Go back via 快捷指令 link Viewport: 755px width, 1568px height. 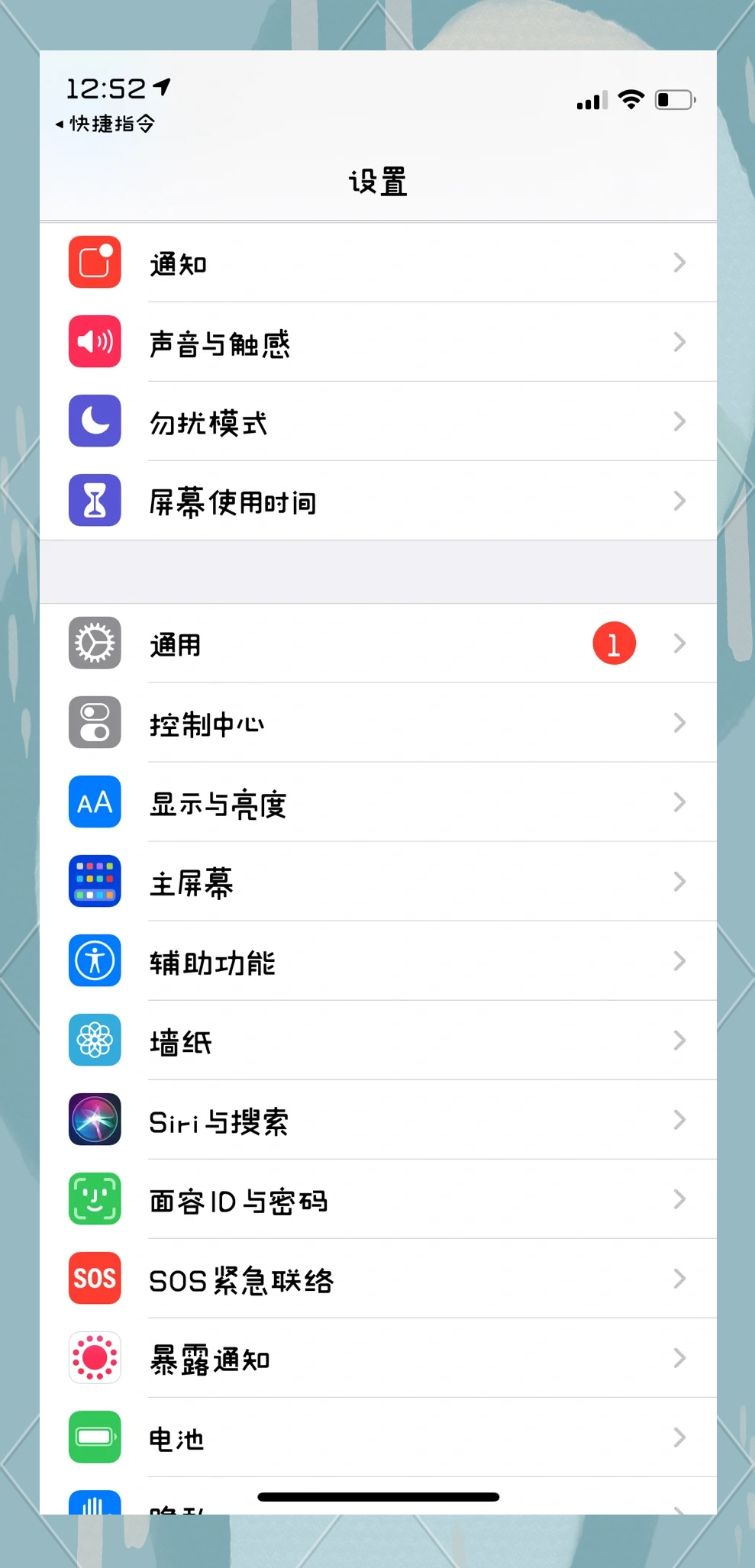pos(105,122)
